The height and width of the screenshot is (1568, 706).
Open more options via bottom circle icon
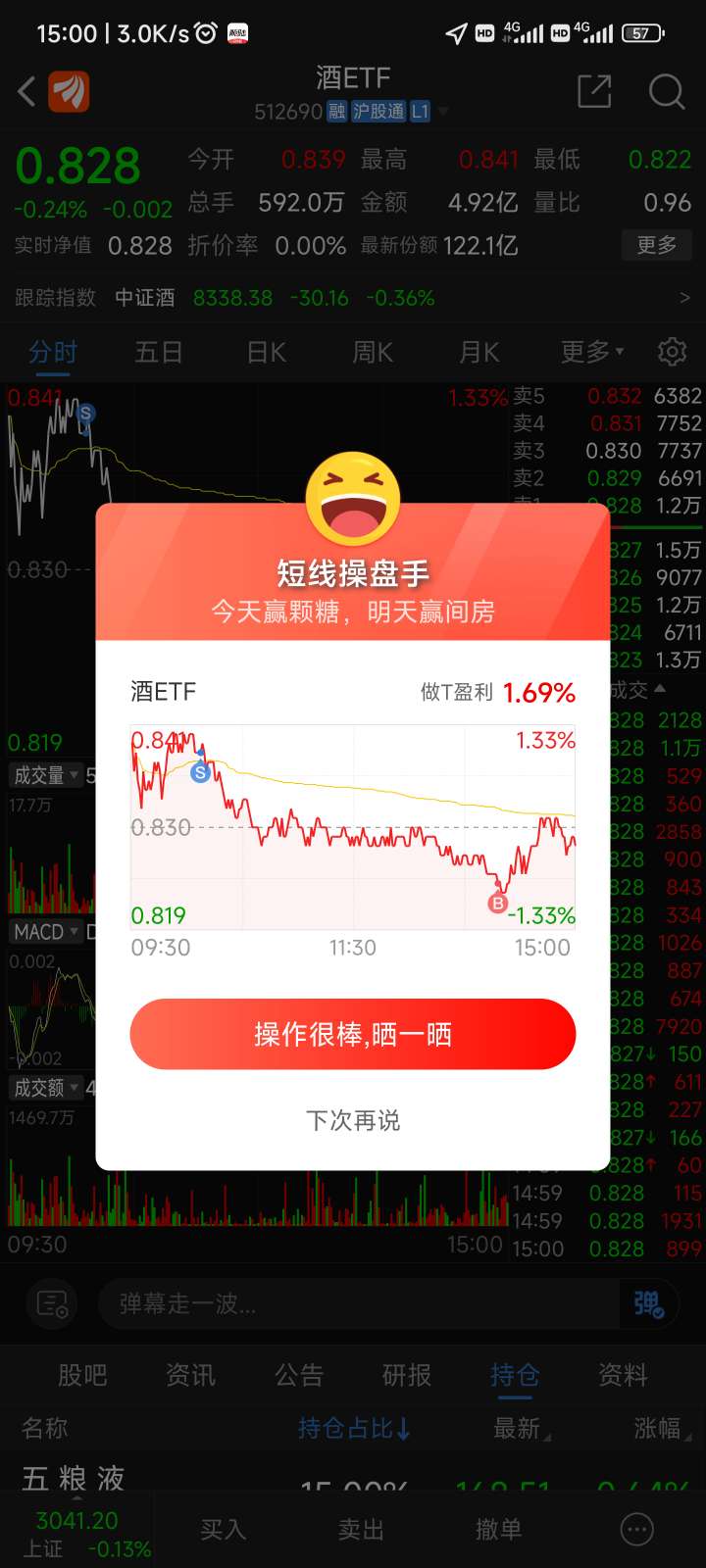point(635,1529)
